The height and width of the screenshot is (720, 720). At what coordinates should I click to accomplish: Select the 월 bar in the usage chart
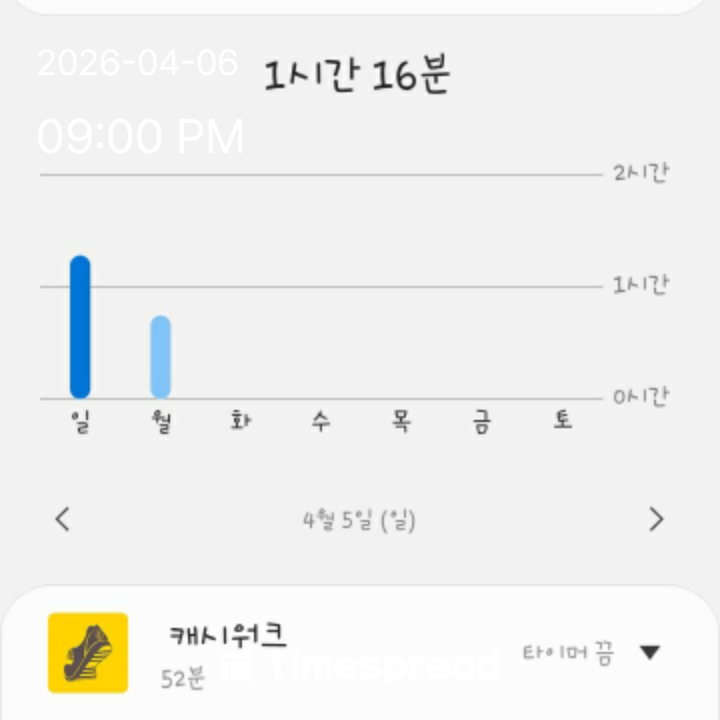160,357
